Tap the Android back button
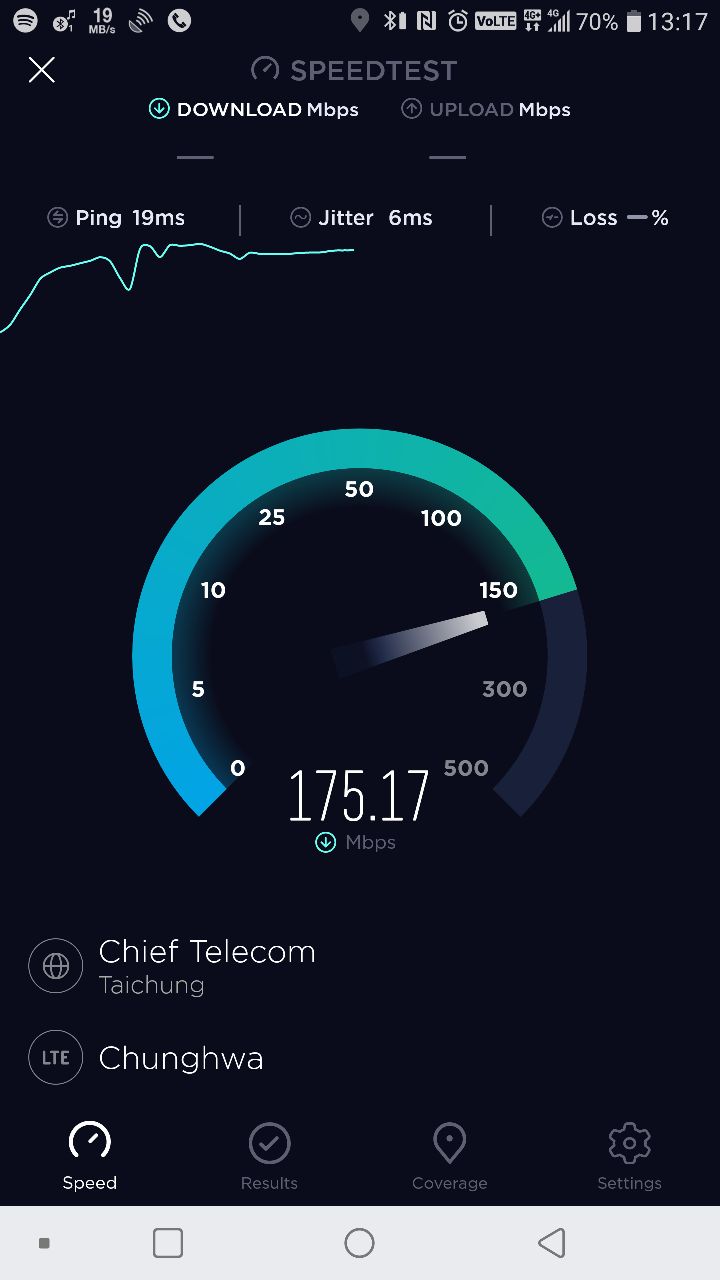 click(x=551, y=1243)
